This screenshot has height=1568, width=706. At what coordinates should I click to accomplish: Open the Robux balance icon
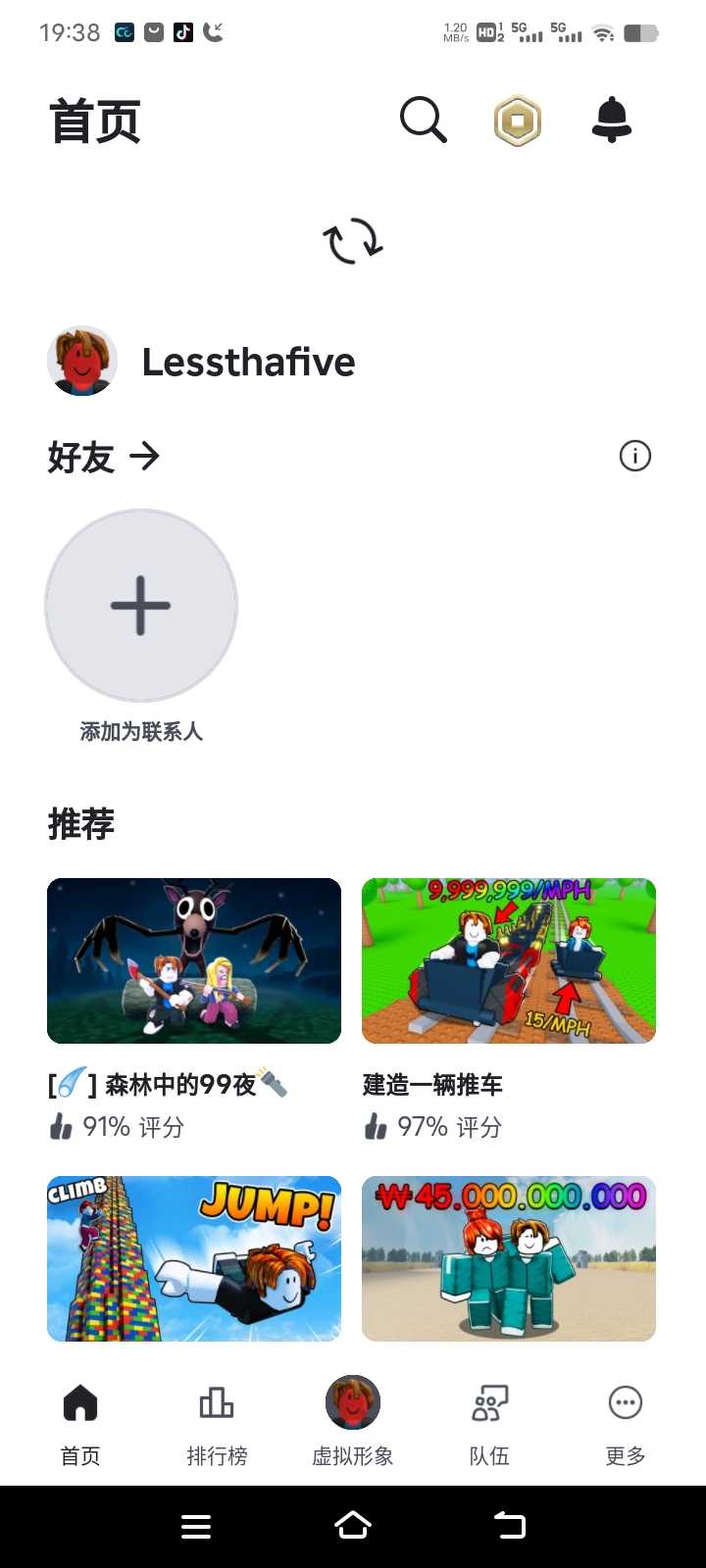tap(518, 122)
